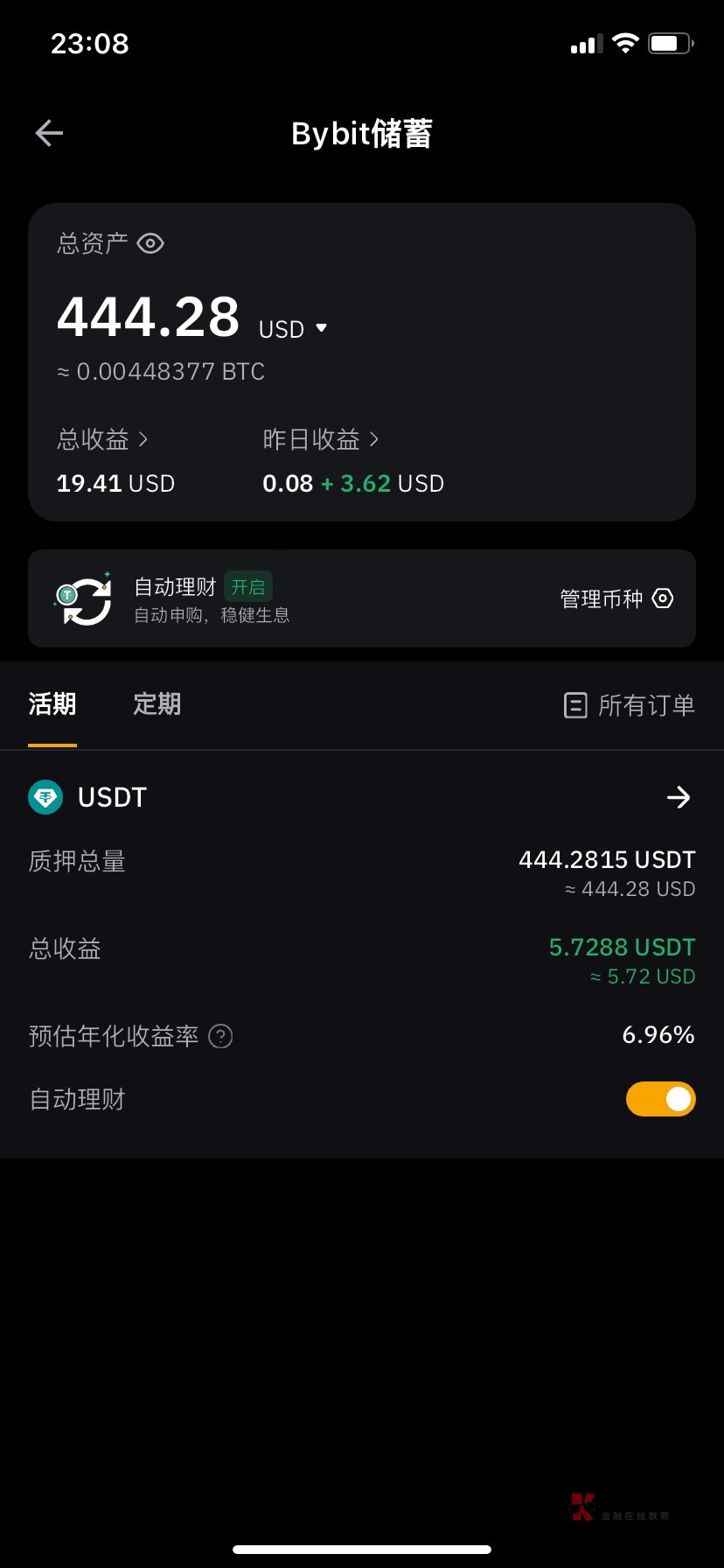The height and width of the screenshot is (1568, 724).
Task: View 所有订单 all orders
Action: tap(630, 705)
